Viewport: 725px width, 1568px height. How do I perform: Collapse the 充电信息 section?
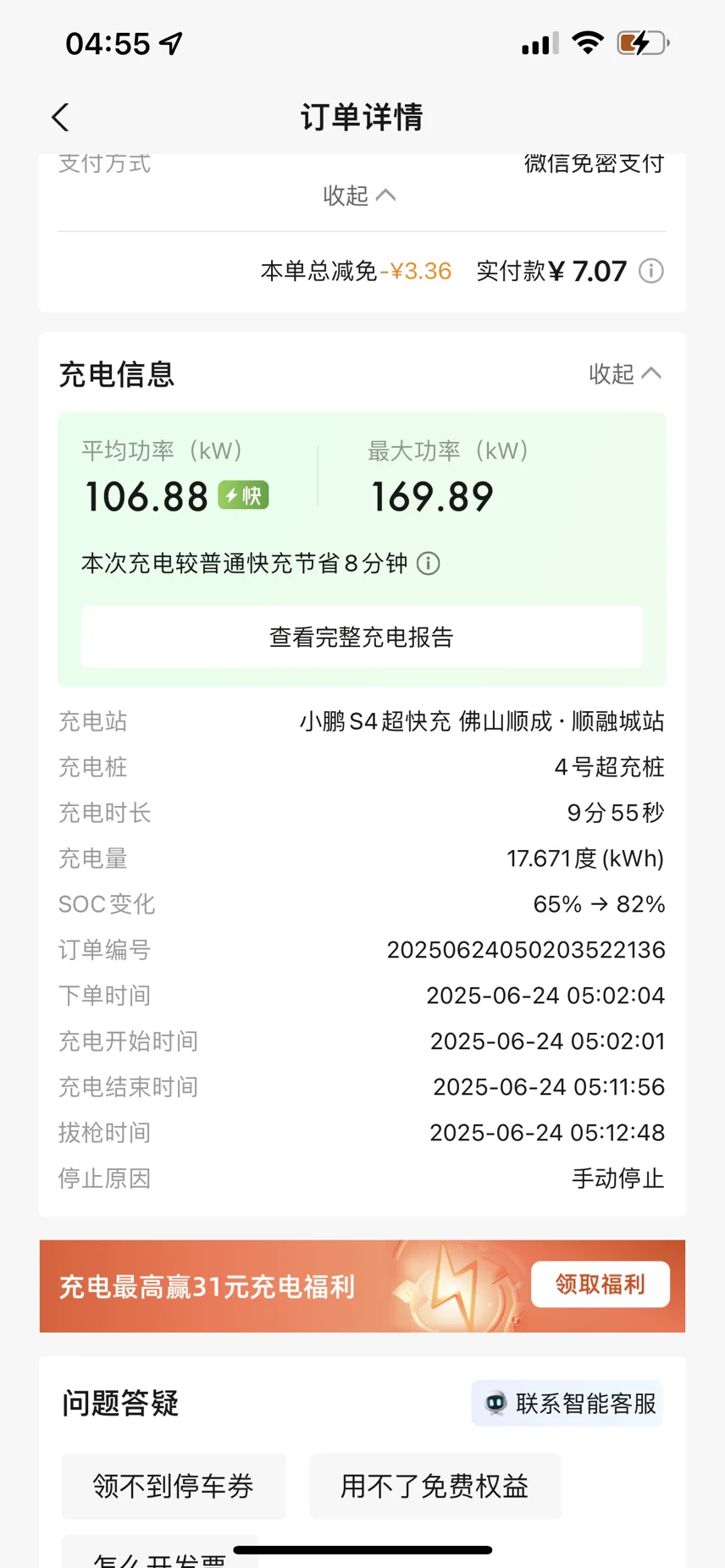(x=625, y=373)
